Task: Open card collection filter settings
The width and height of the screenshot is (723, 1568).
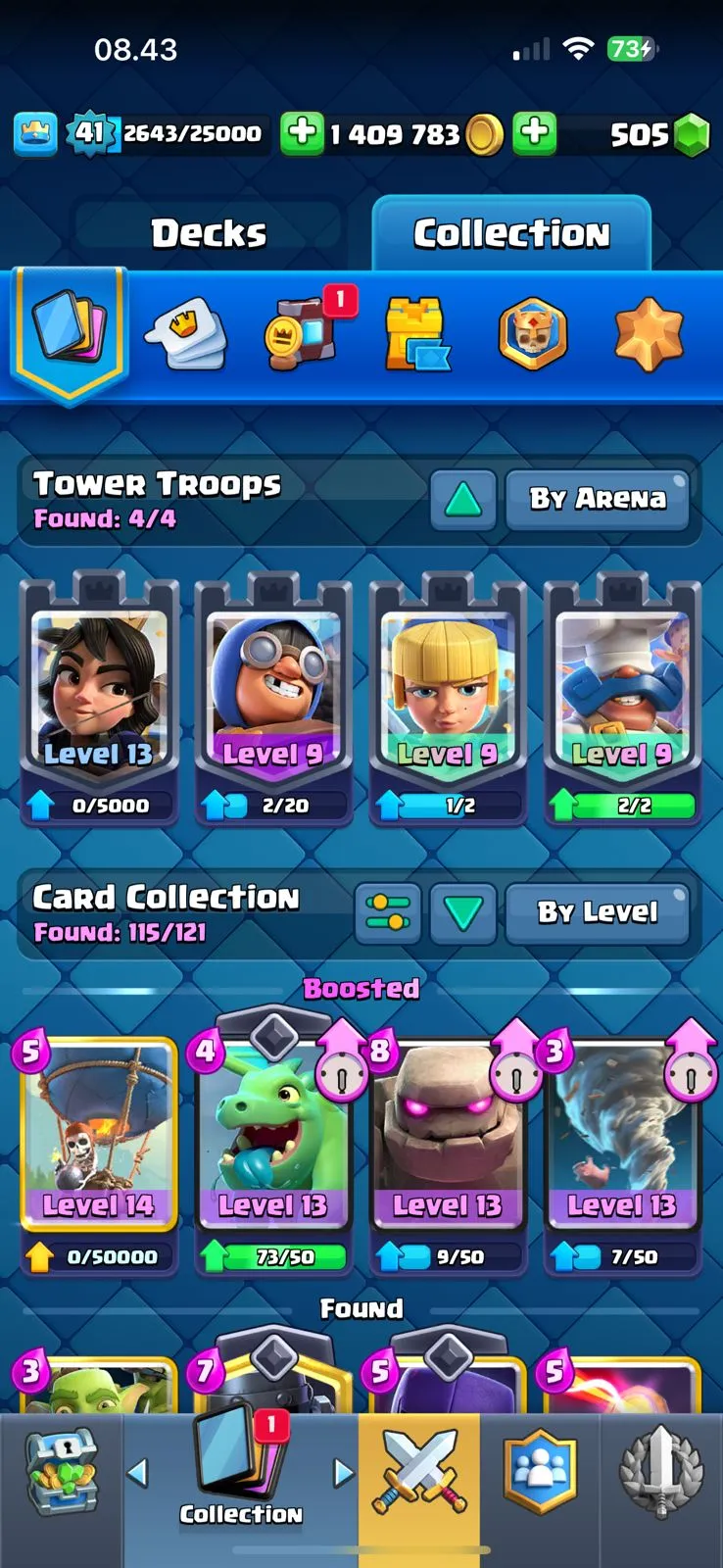Action: 387,912
